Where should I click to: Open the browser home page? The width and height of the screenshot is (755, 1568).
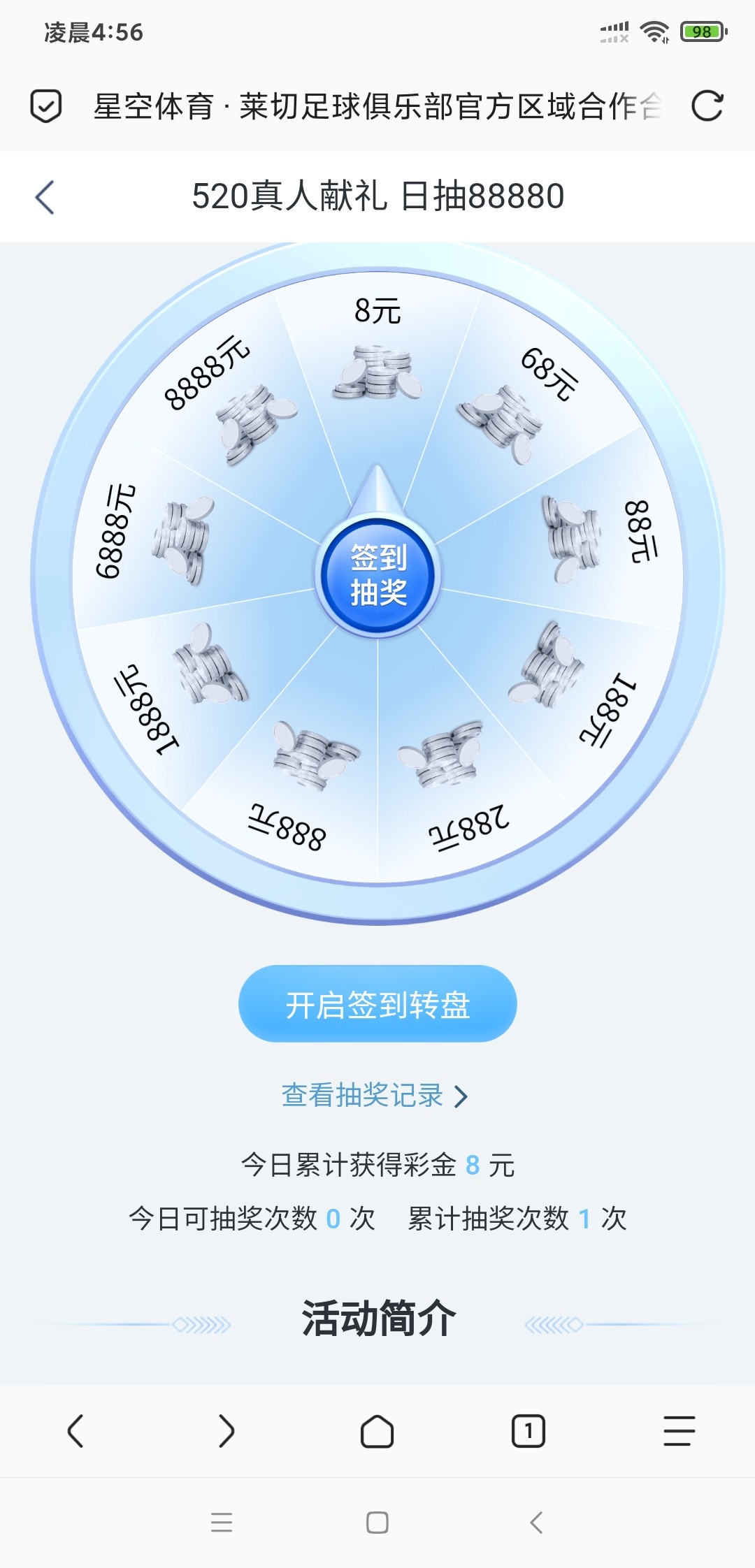coord(377,1430)
